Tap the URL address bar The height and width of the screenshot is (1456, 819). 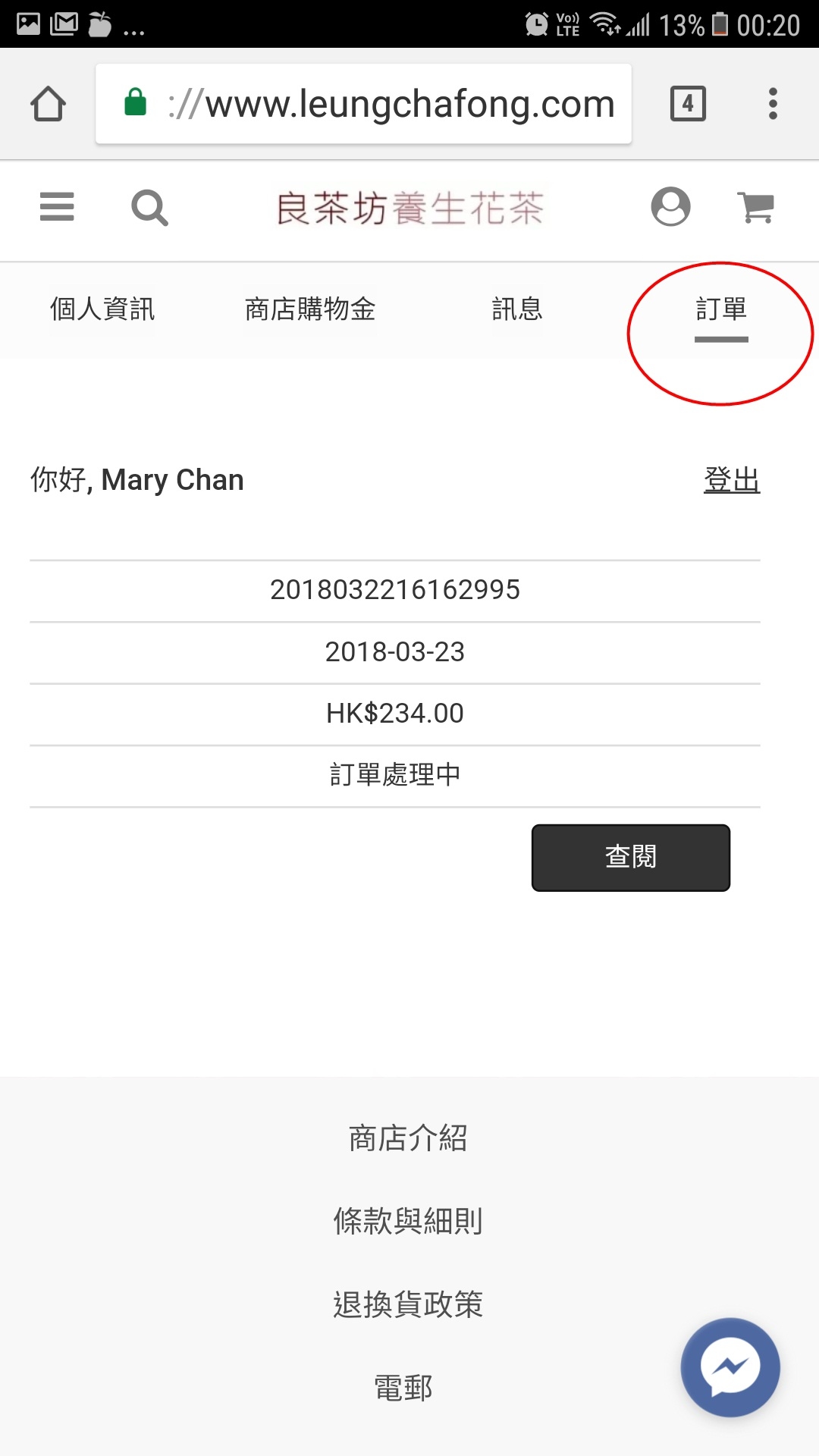point(363,104)
